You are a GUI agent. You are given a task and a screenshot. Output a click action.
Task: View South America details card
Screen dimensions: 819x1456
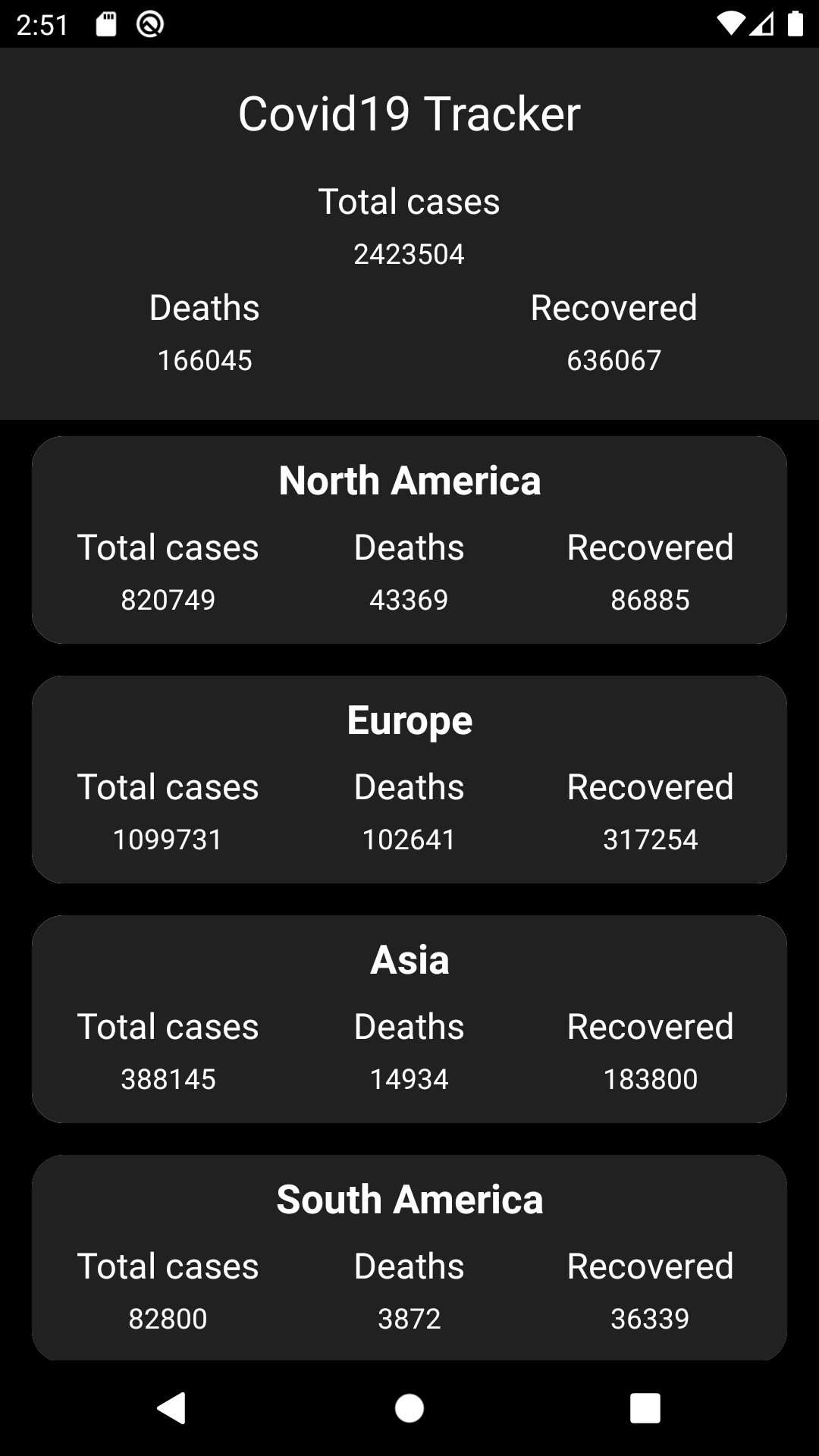click(409, 1258)
